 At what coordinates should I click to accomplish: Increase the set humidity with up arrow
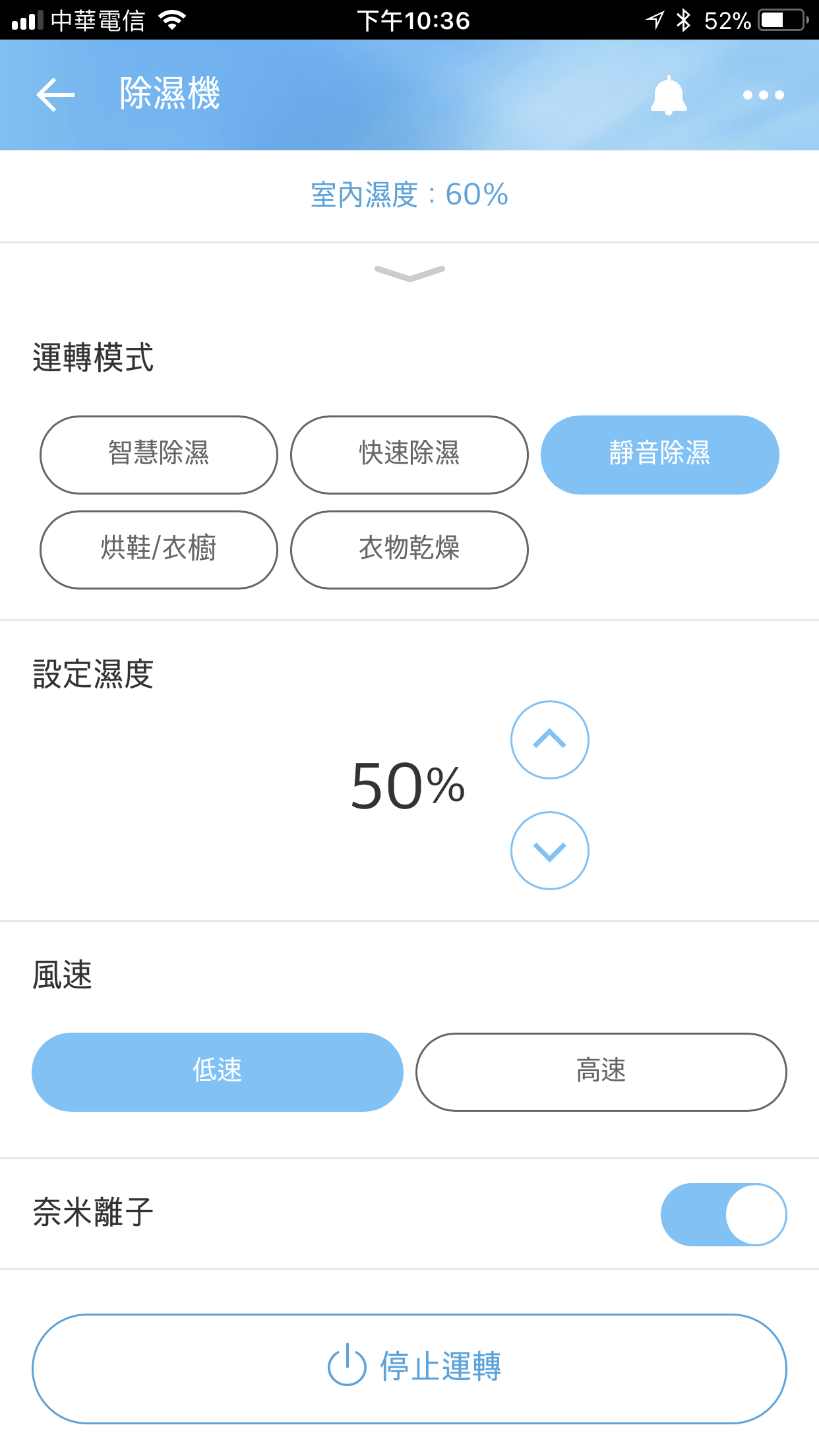(550, 740)
